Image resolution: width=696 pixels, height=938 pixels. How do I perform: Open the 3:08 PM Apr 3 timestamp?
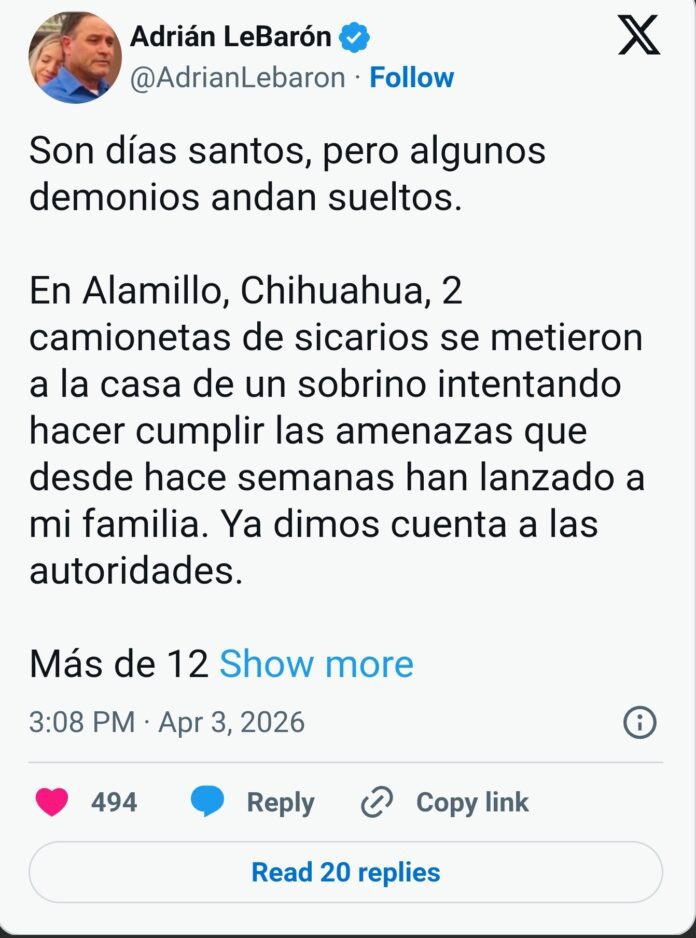pos(167,722)
